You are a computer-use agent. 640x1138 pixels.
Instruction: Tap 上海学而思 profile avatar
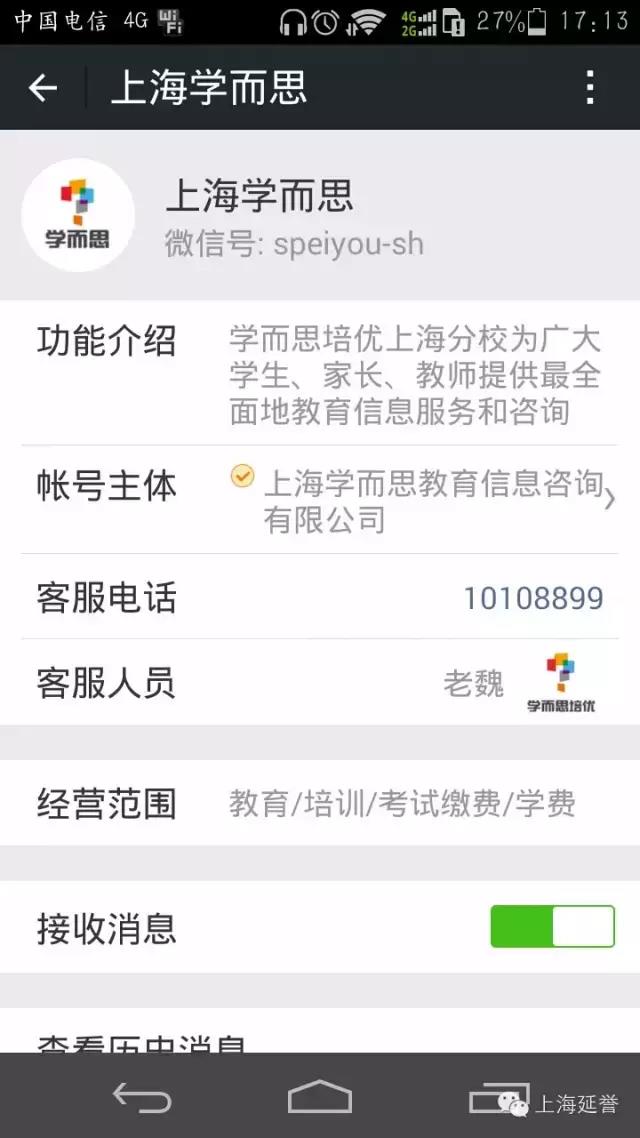78,215
